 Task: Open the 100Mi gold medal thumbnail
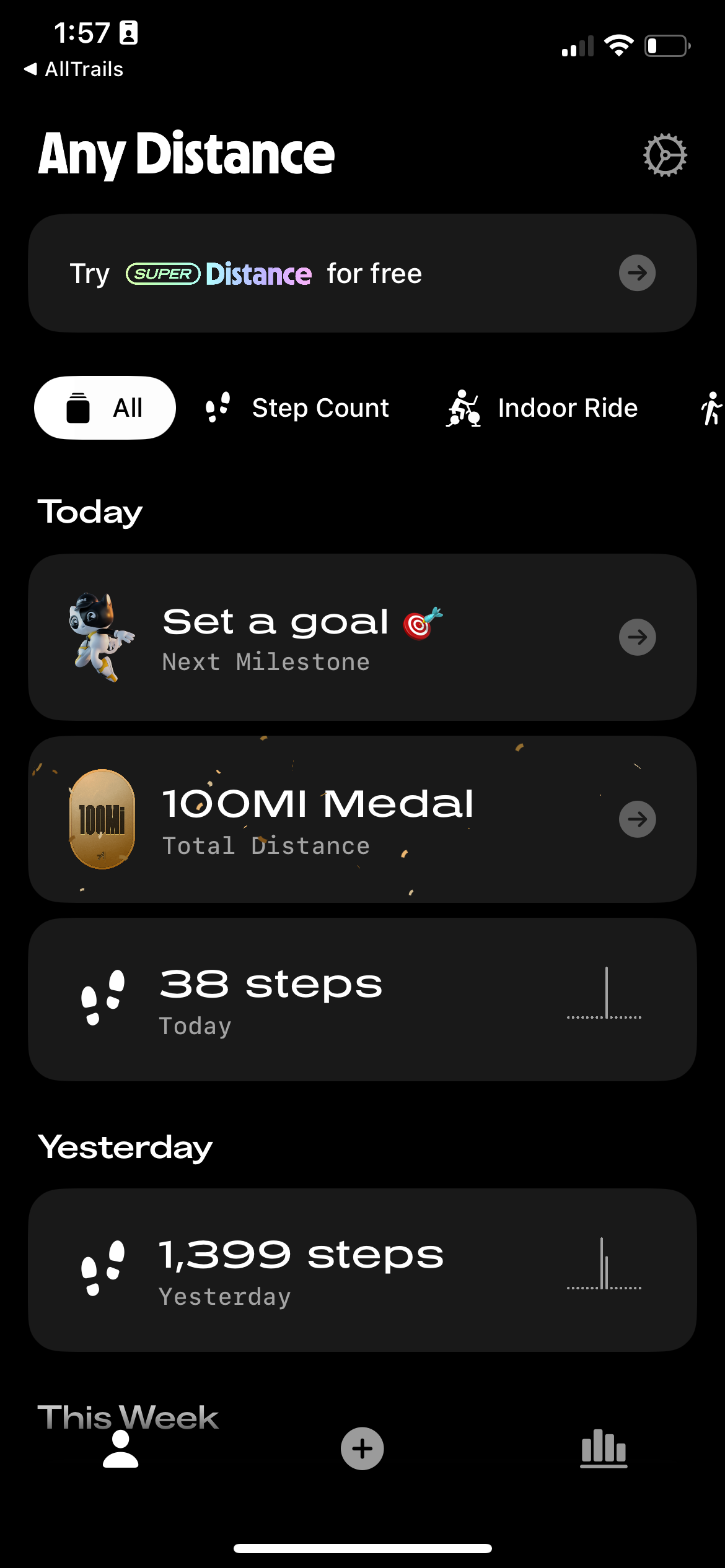[102, 819]
